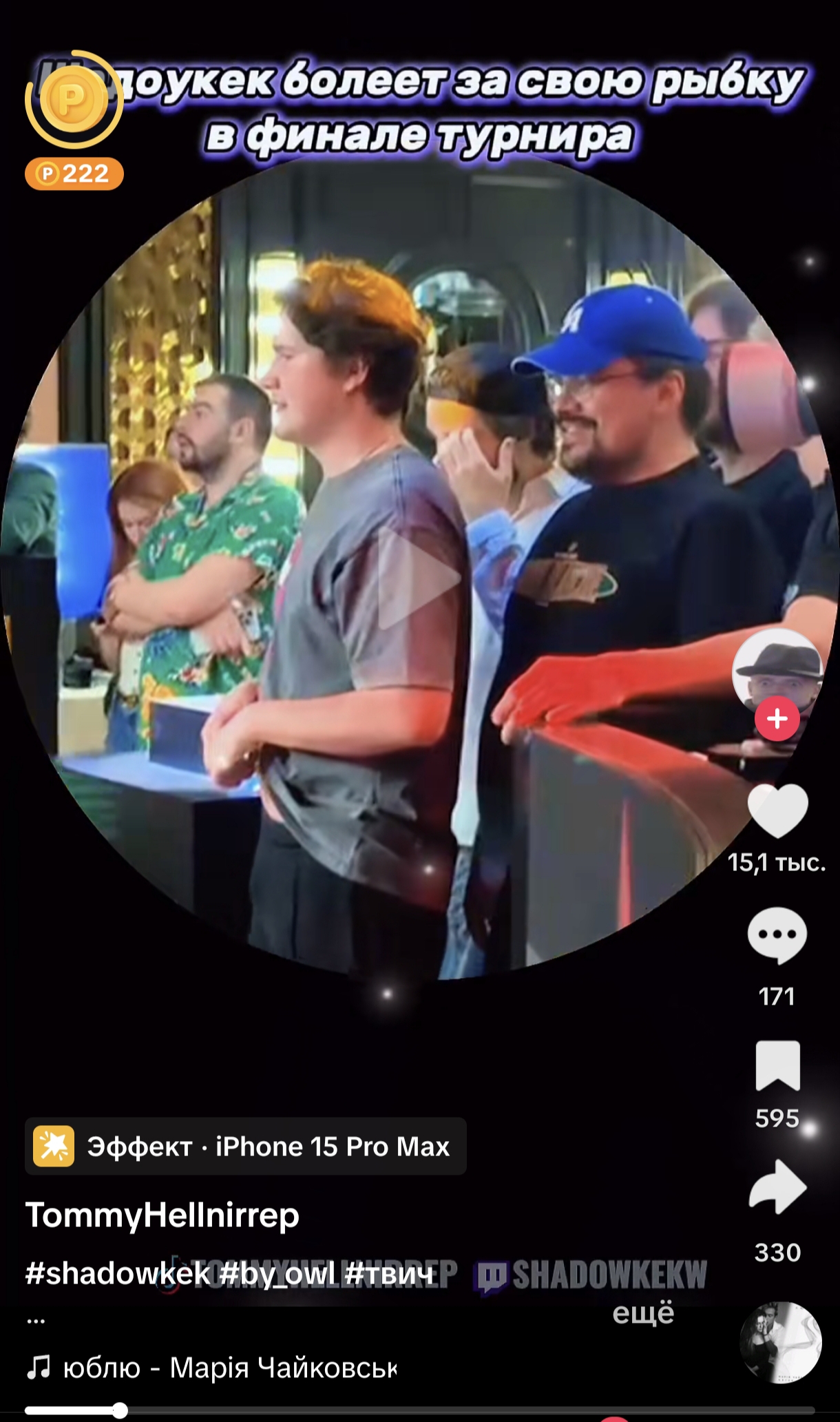Open the spinning sound disc

781,1343
